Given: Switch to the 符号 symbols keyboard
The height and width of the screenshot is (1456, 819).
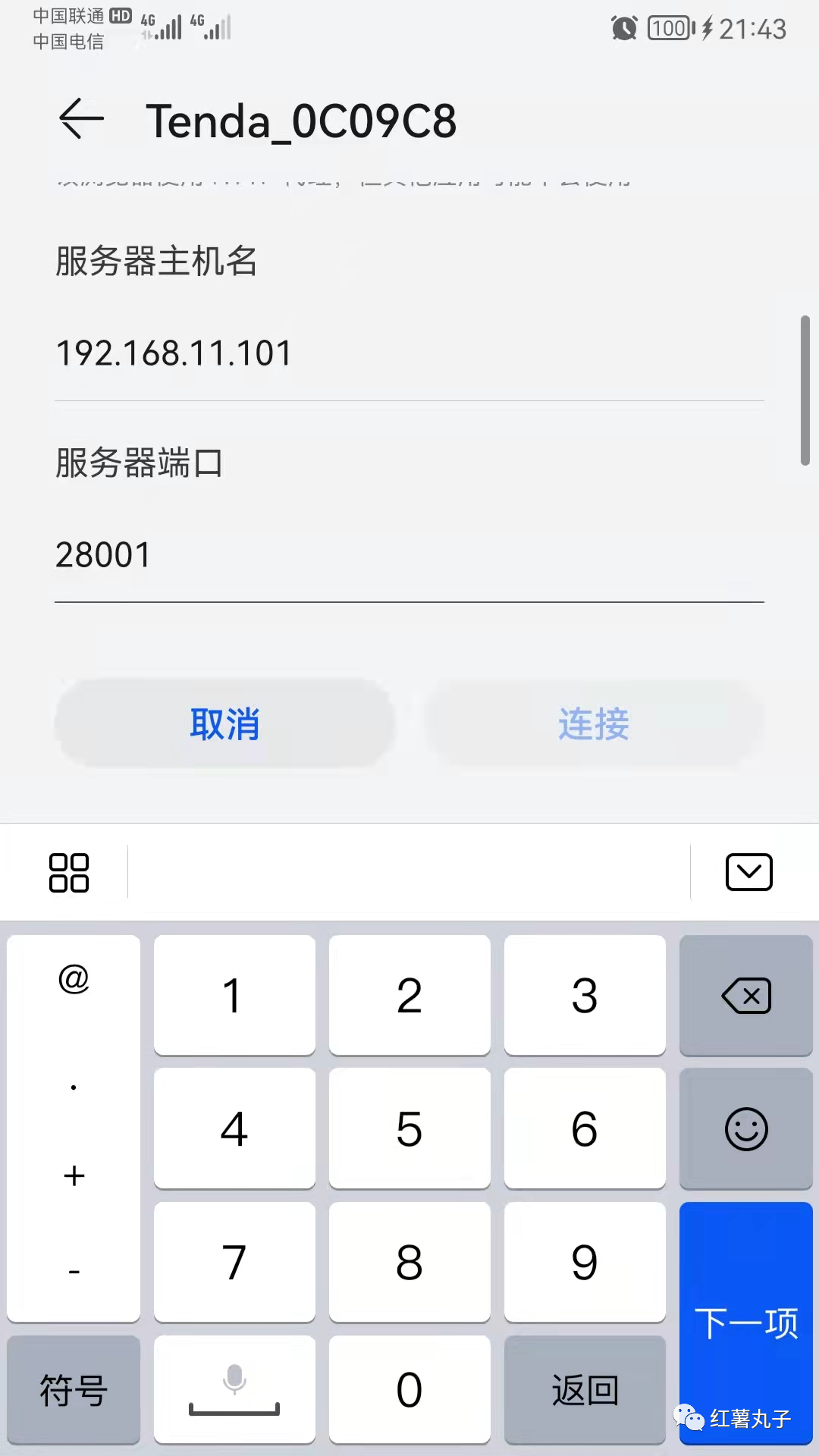Looking at the screenshot, I should 74,1390.
